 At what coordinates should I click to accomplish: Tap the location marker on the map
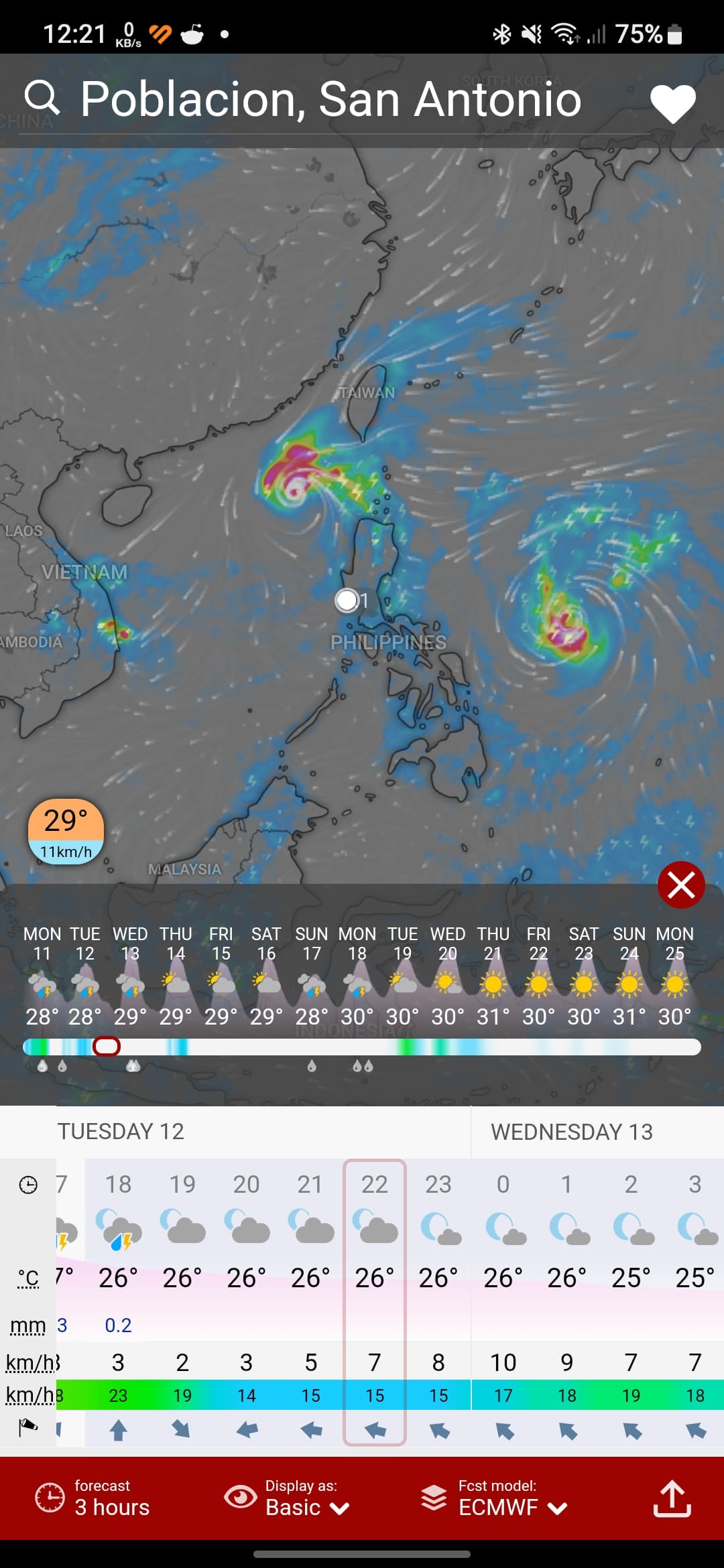[347, 600]
